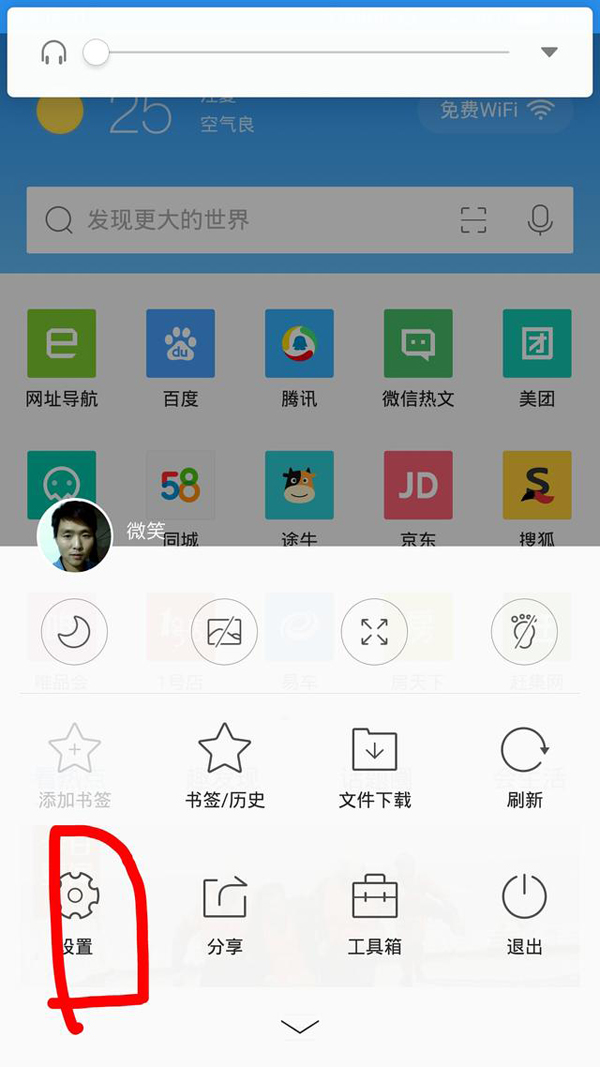Enable night mode with the moon icon

(75, 632)
